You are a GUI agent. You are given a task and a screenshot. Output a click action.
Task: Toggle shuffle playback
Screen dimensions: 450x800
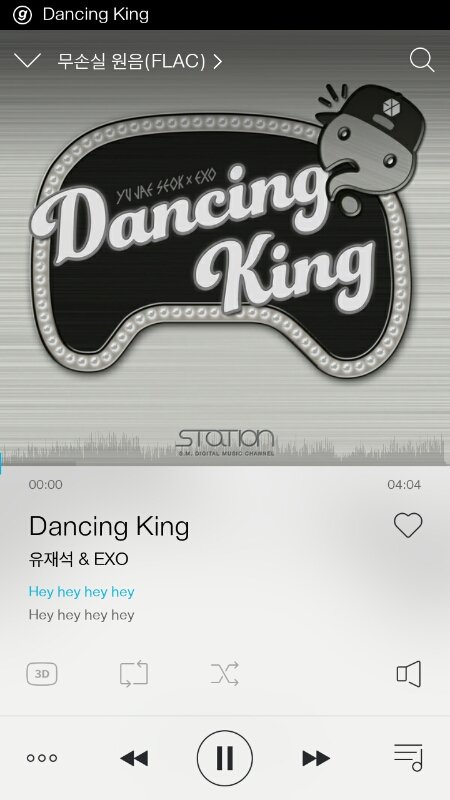[224, 674]
